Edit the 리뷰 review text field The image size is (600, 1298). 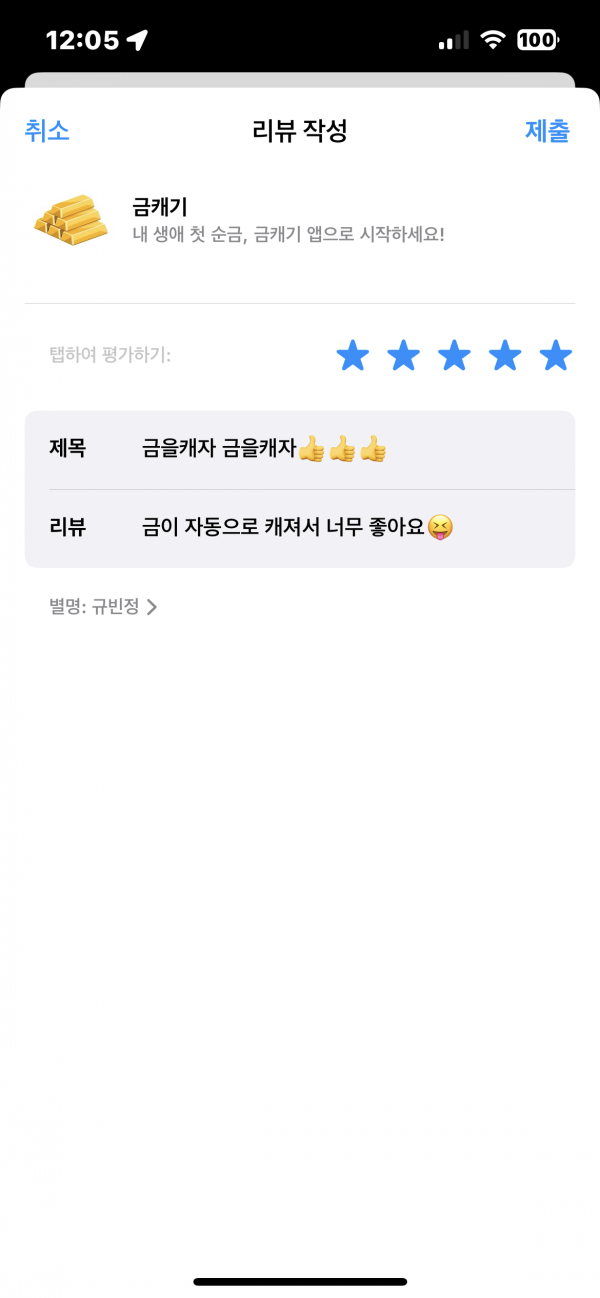[x=300, y=528]
